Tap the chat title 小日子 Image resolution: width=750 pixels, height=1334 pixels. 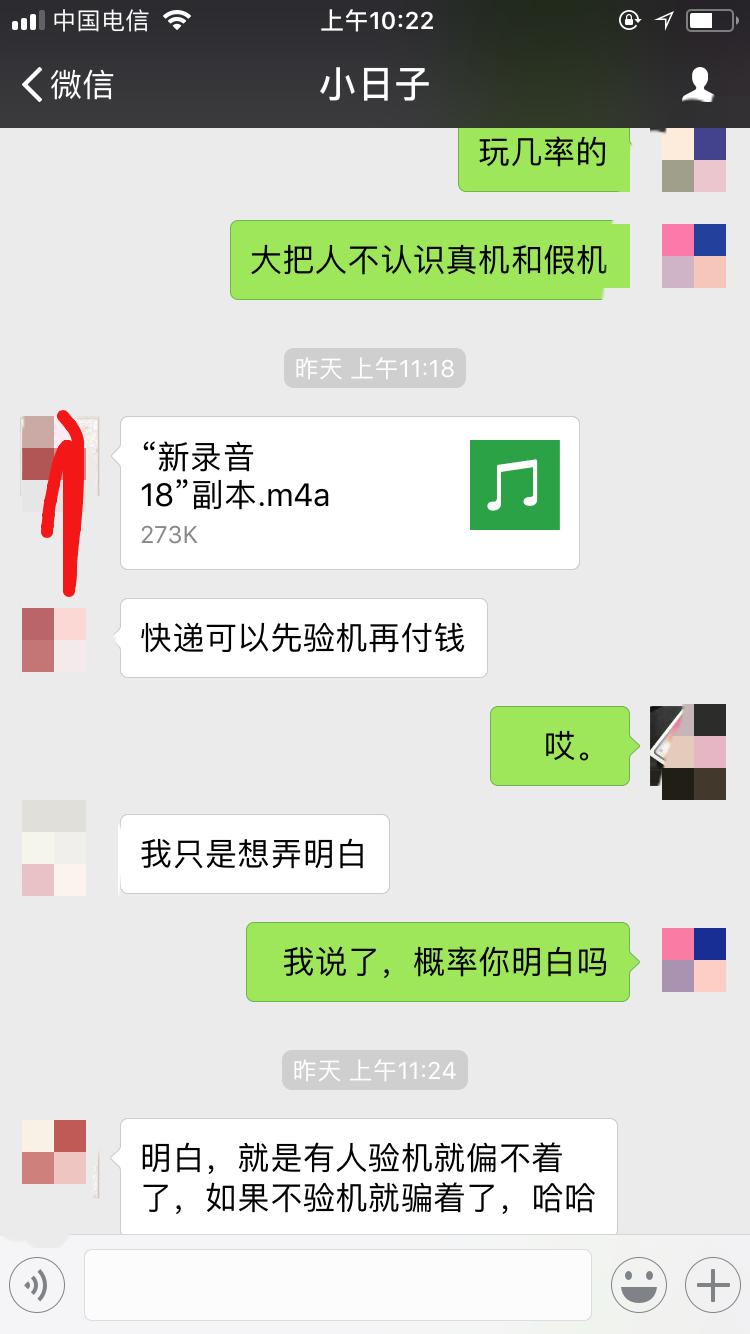coord(374,87)
